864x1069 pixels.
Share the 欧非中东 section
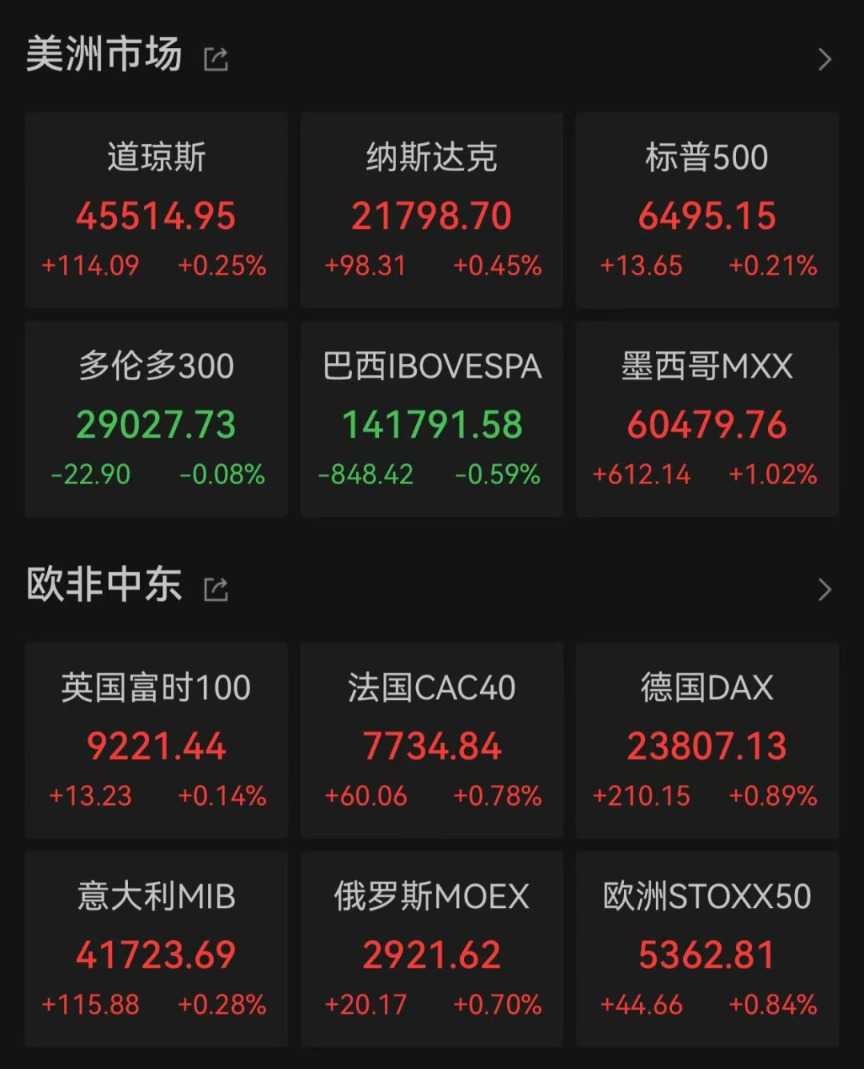coord(216,589)
